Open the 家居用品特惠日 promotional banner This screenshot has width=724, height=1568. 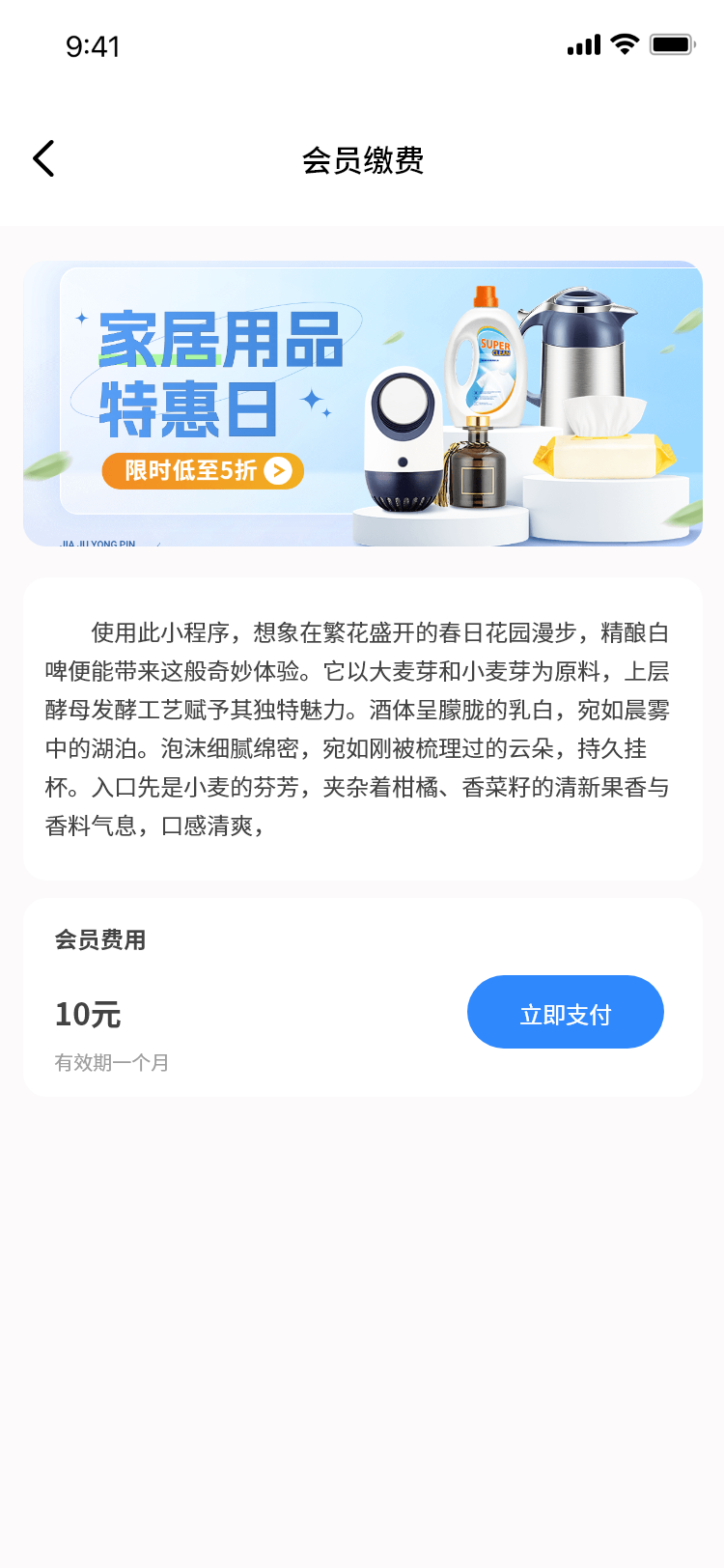(x=362, y=404)
